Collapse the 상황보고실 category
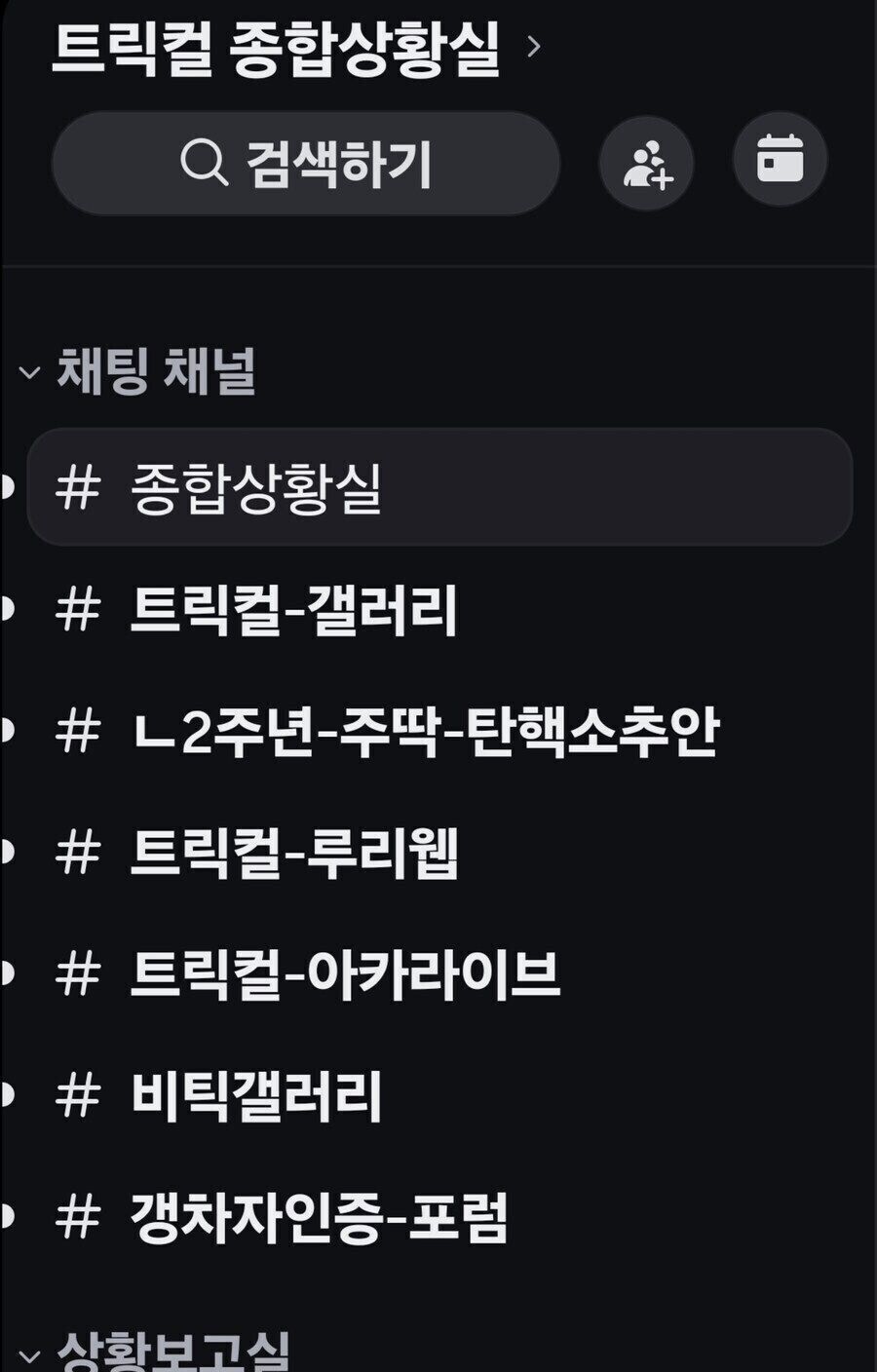This screenshot has height=1372, width=877. pos(156,1353)
